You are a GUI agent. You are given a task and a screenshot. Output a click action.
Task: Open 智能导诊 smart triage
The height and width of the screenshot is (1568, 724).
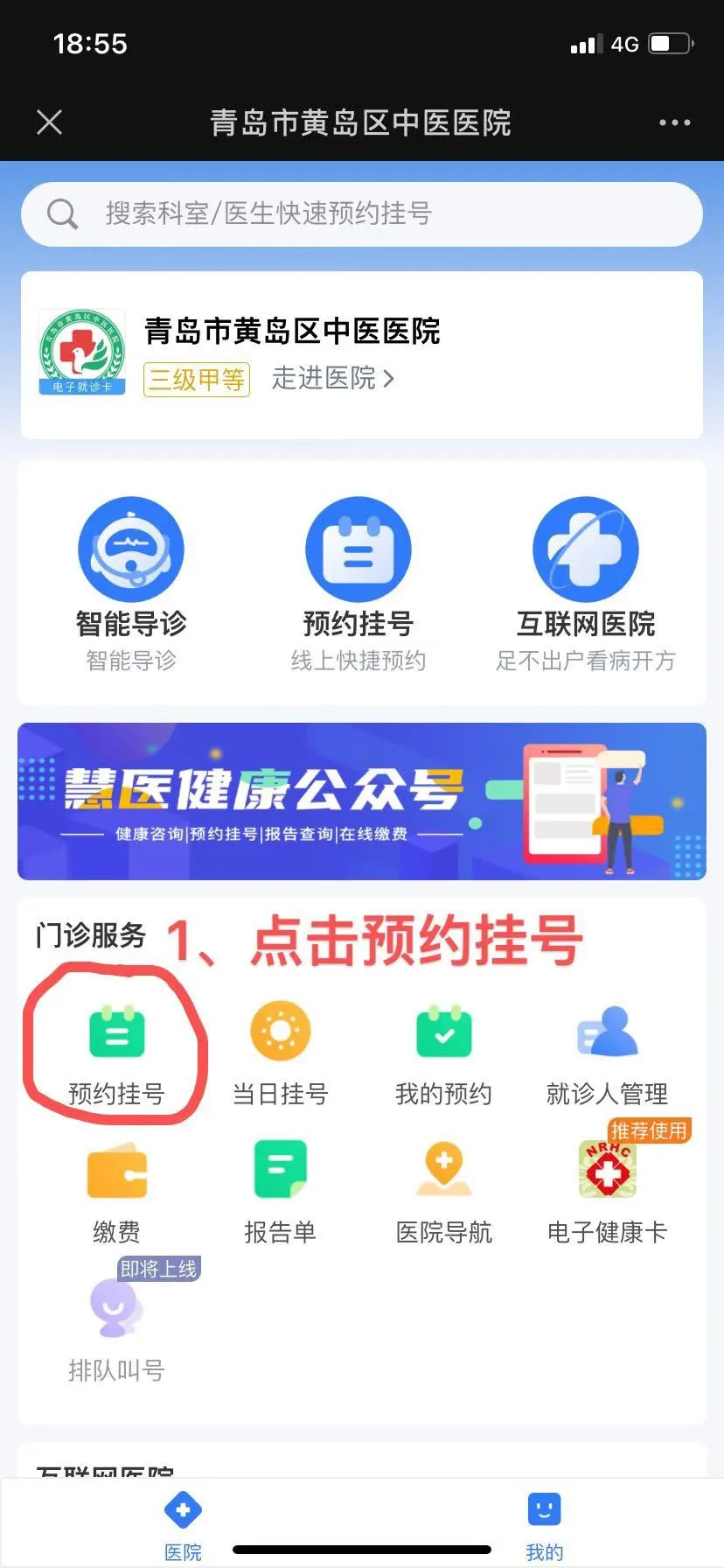[x=131, y=583]
